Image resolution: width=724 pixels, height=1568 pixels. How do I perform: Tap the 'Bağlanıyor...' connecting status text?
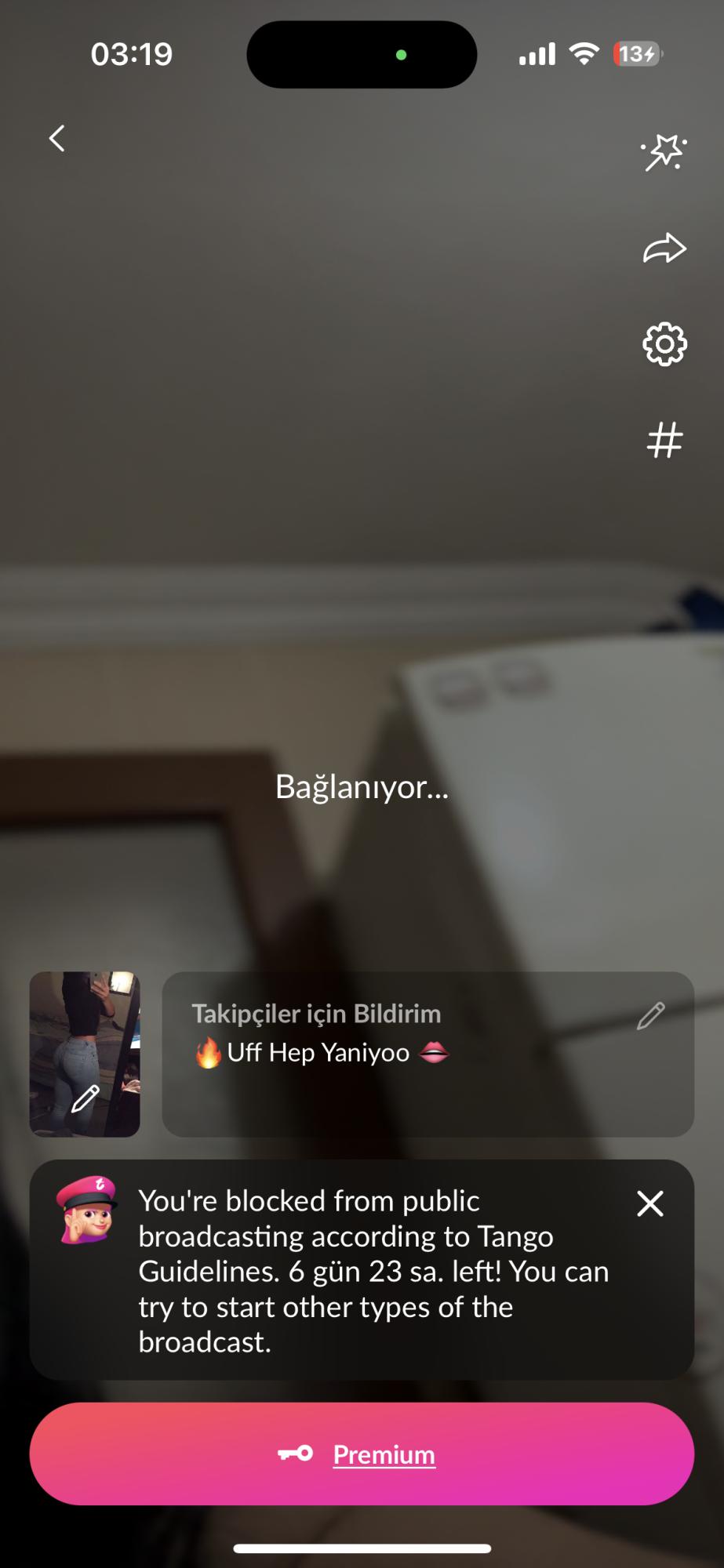click(362, 789)
